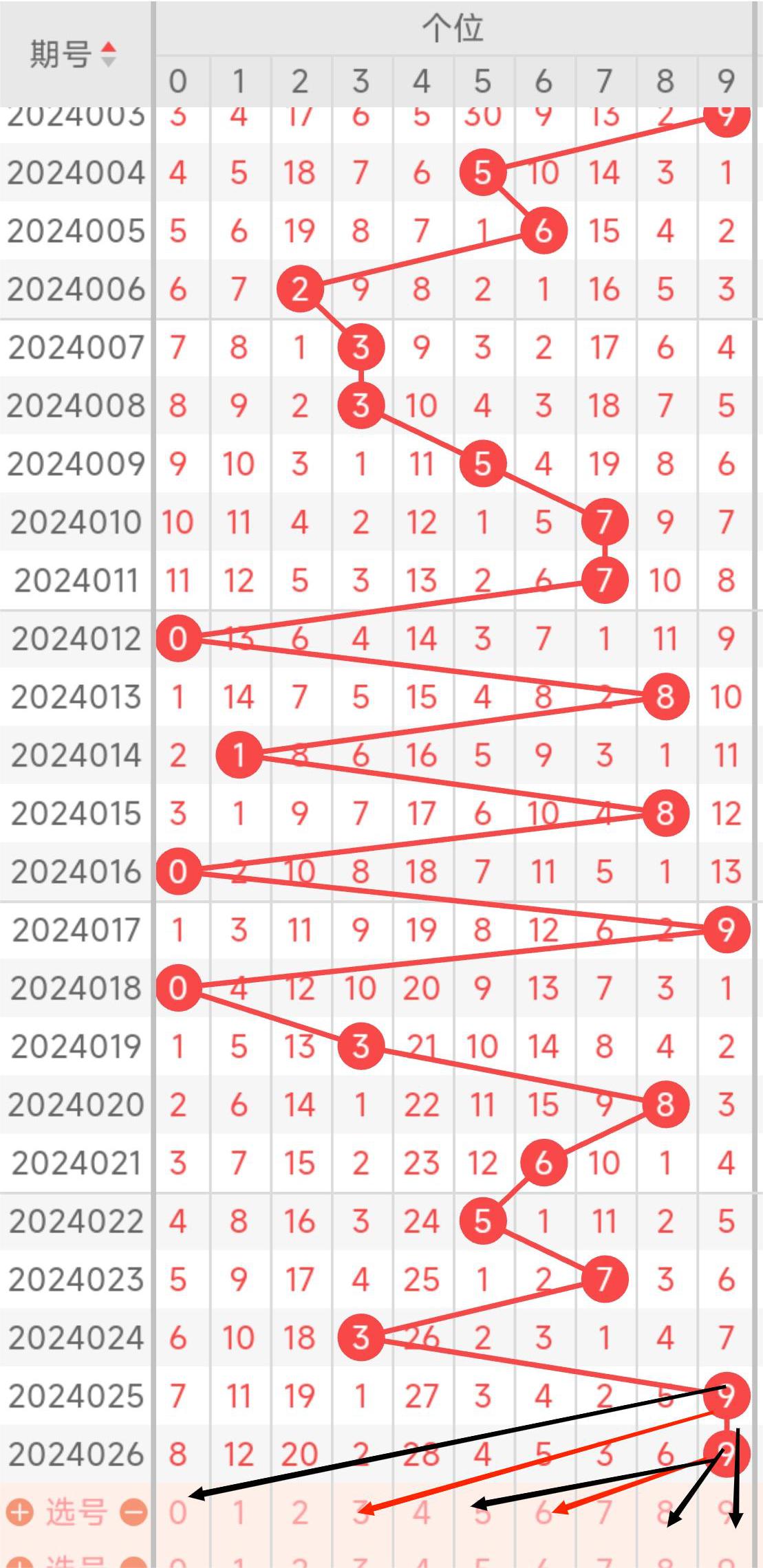Select number 0 in the first 选号 row
This screenshot has width=763, height=1568.
[x=178, y=1512]
